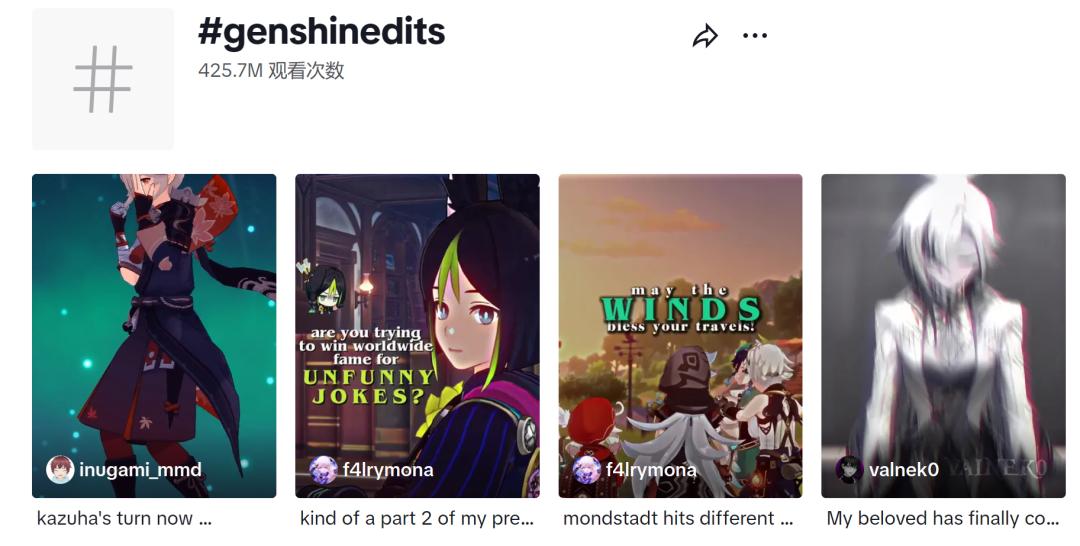Open the kazuha's turn now video

[x=154, y=336]
